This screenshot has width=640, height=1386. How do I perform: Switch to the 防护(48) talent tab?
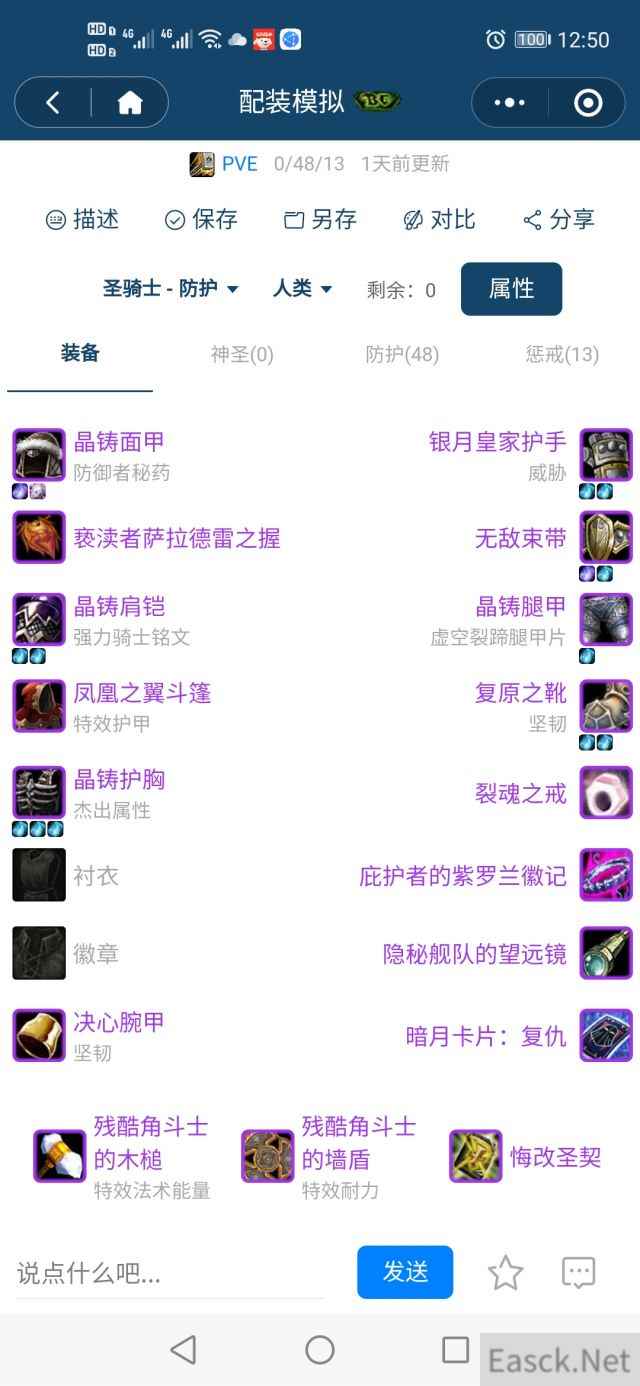click(x=402, y=354)
